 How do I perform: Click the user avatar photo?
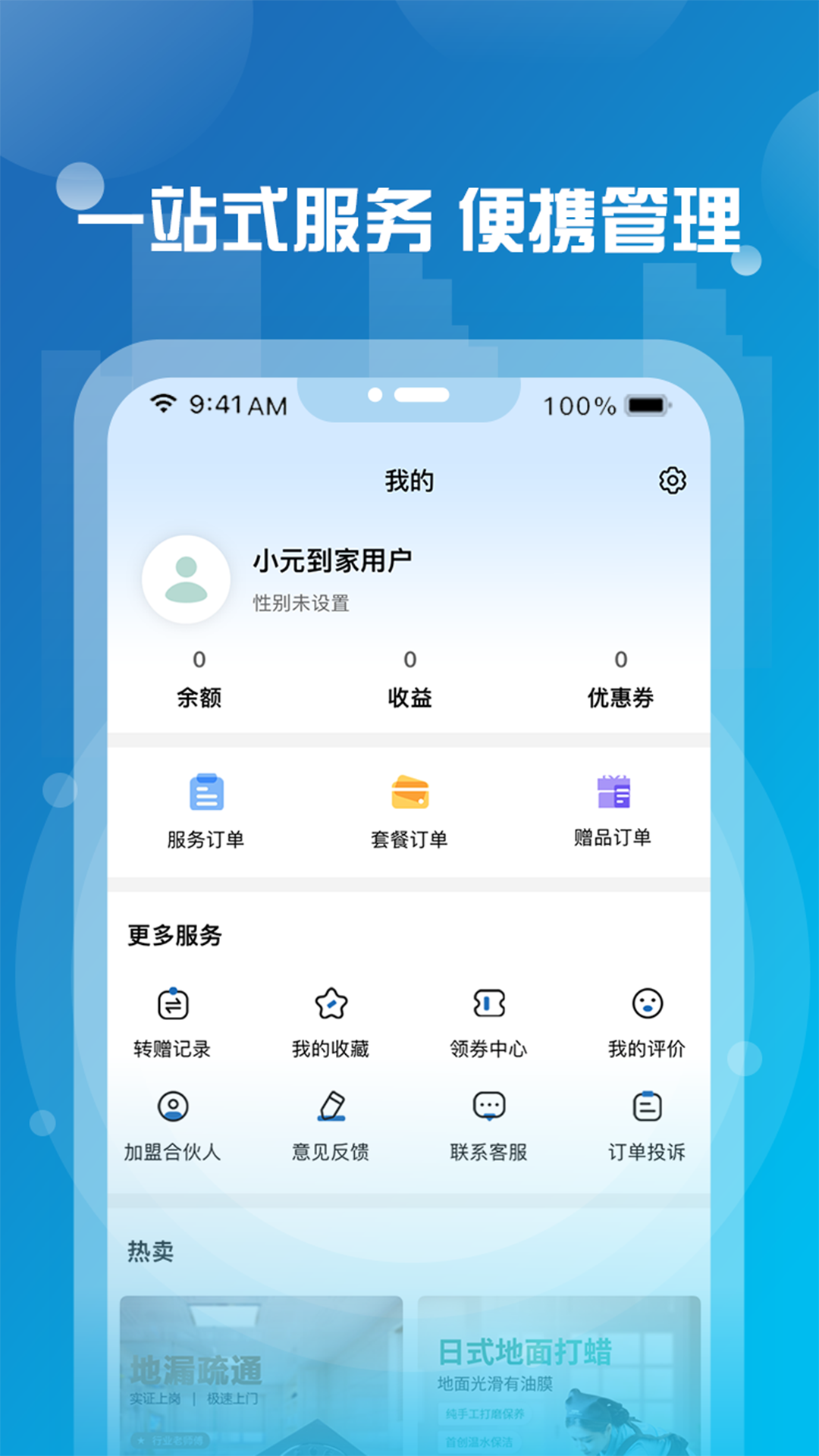(185, 579)
